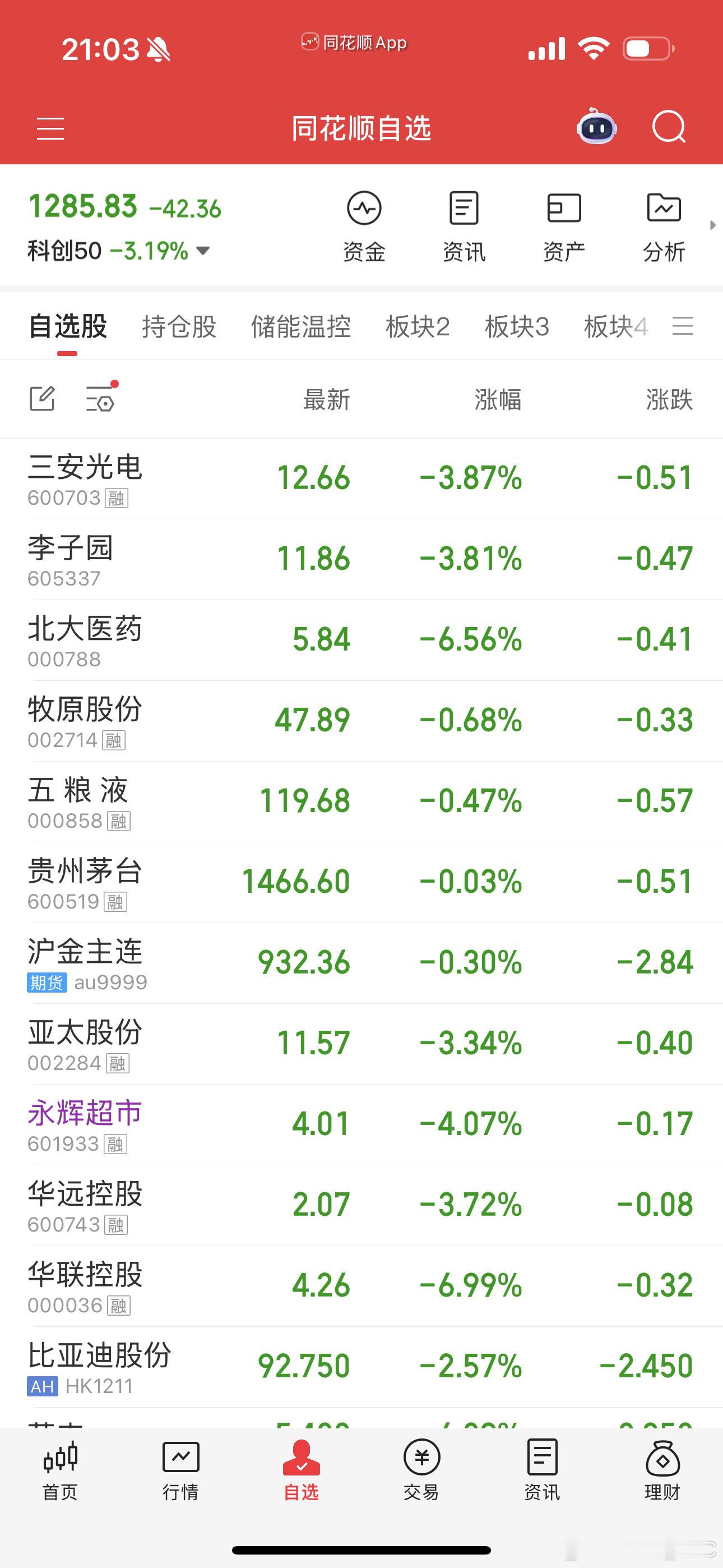Switch to the 持仓股 tab
Image resolution: width=723 pixels, height=1568 pixels.
[x=179, y=327]
